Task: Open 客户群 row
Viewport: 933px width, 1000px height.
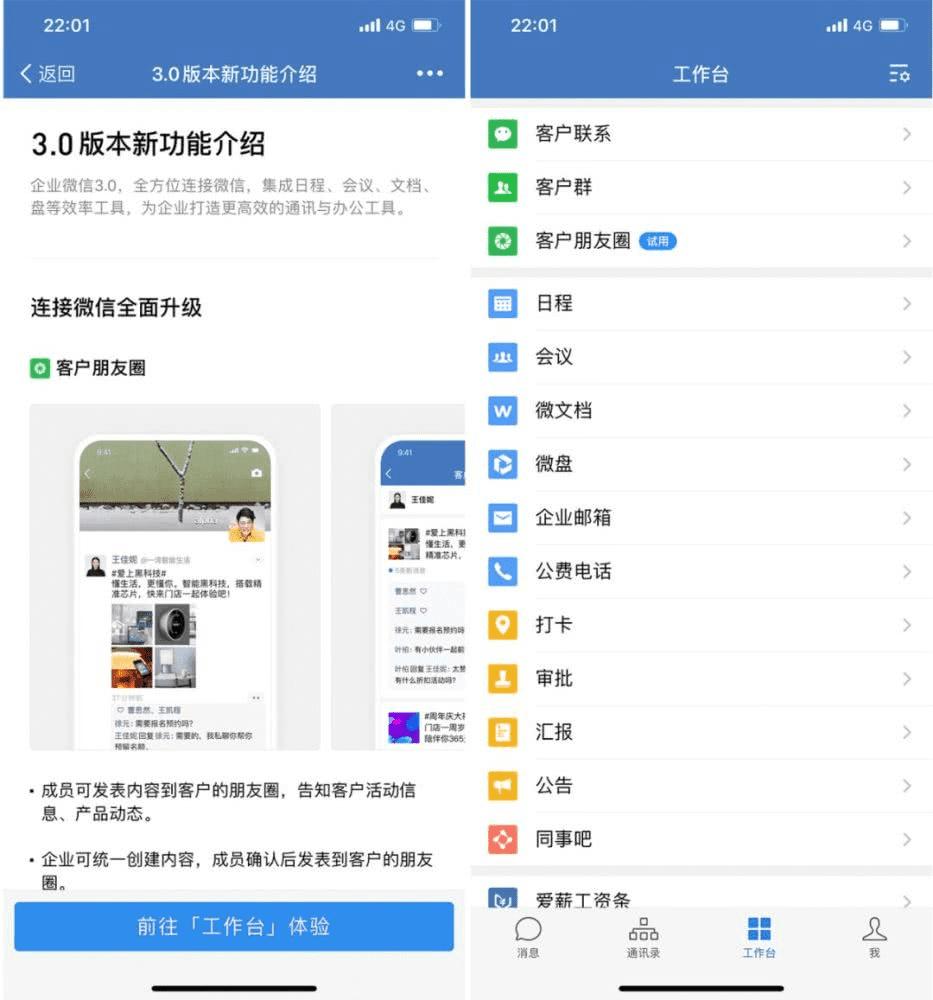Action: (700, 187)
